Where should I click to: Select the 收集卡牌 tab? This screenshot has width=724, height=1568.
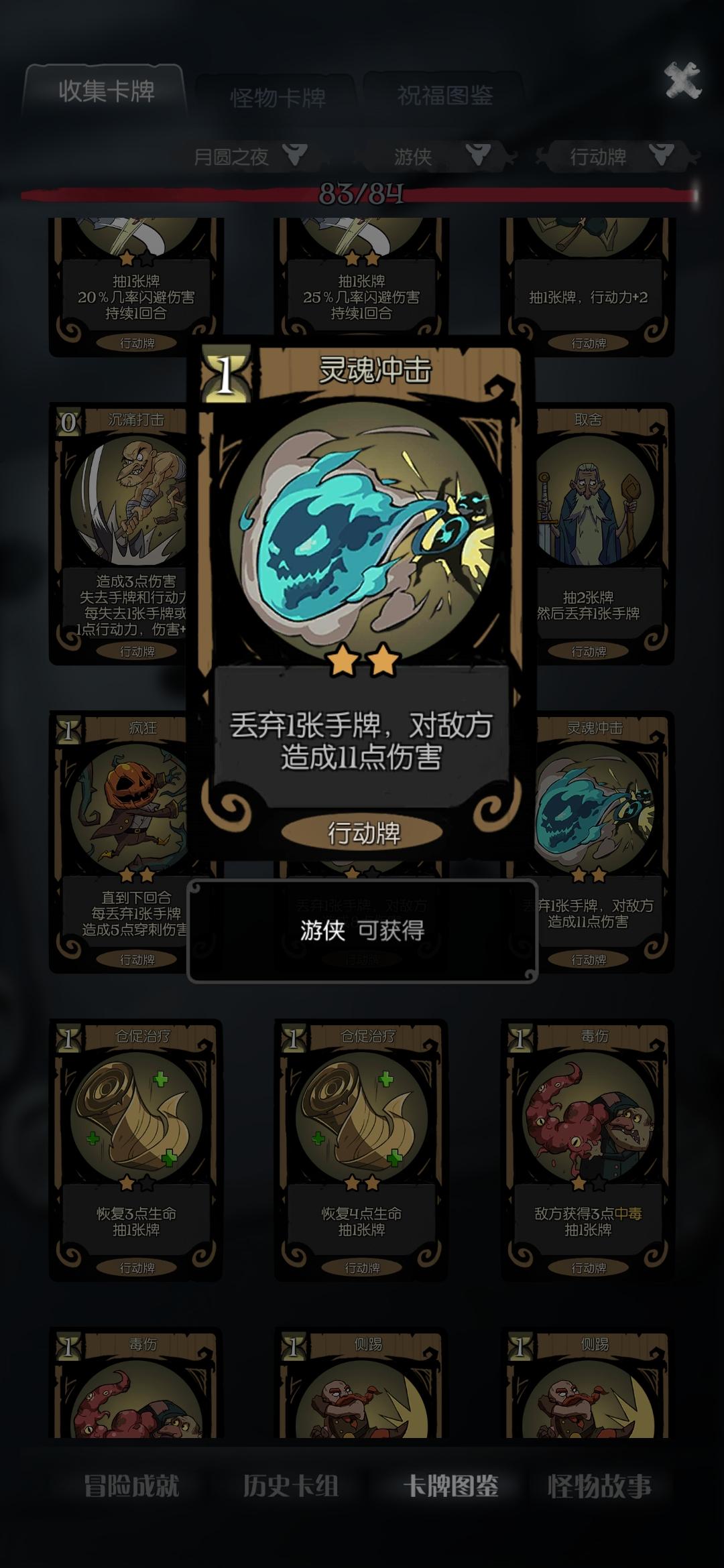[106, 91]
